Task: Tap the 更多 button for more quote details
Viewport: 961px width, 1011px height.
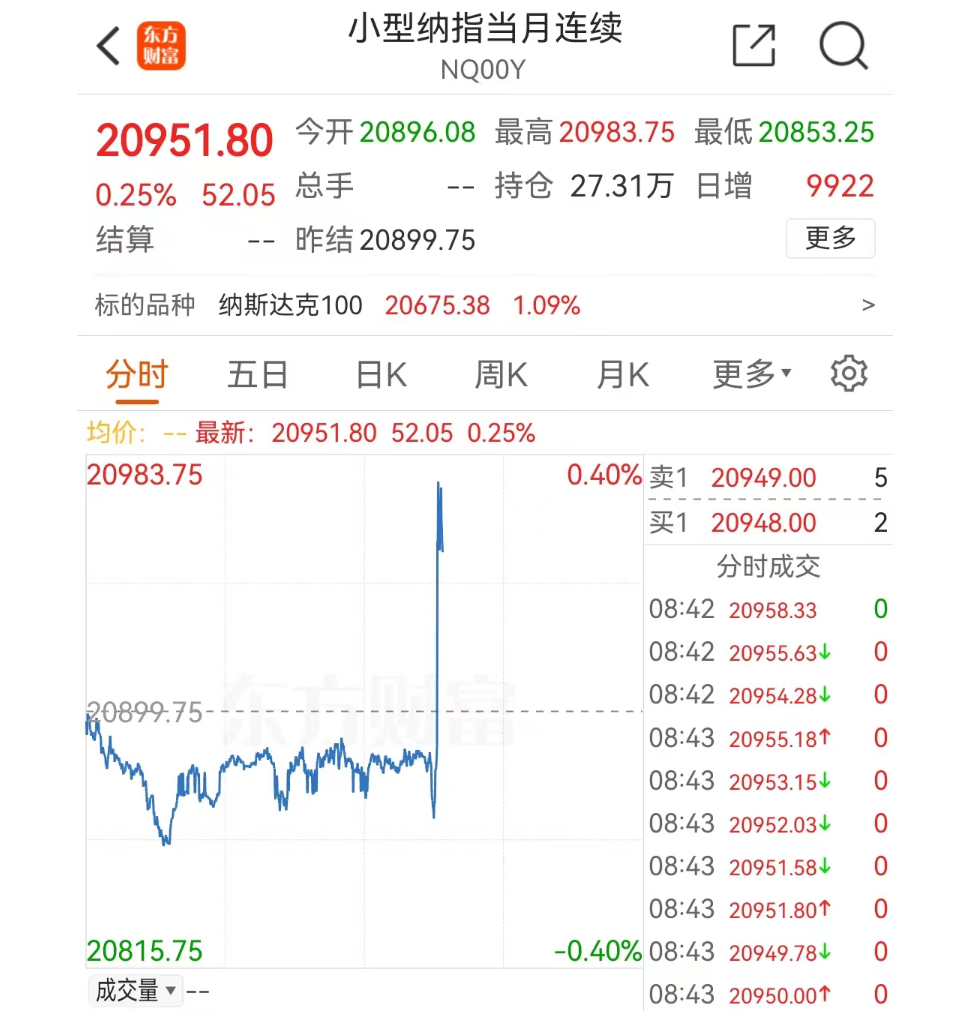Action: click(x=830, y=239)
